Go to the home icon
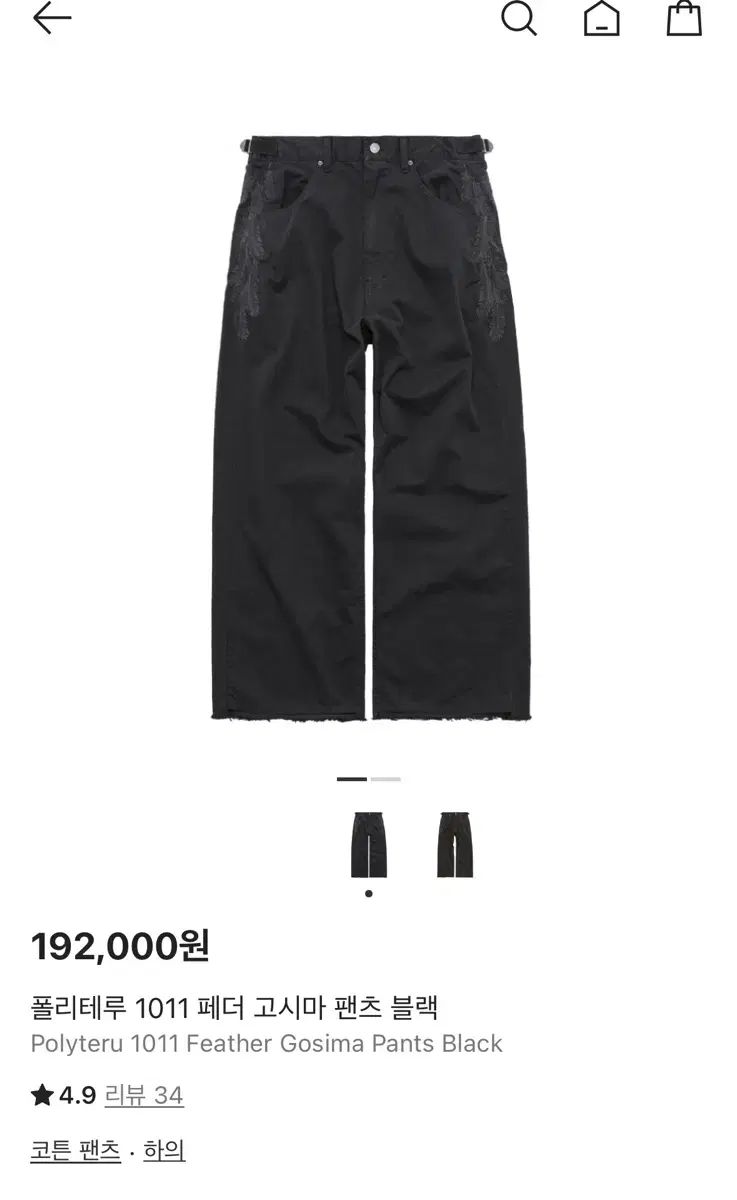The height and width of the screenshot is (1200, 737). tap(601, 18)
